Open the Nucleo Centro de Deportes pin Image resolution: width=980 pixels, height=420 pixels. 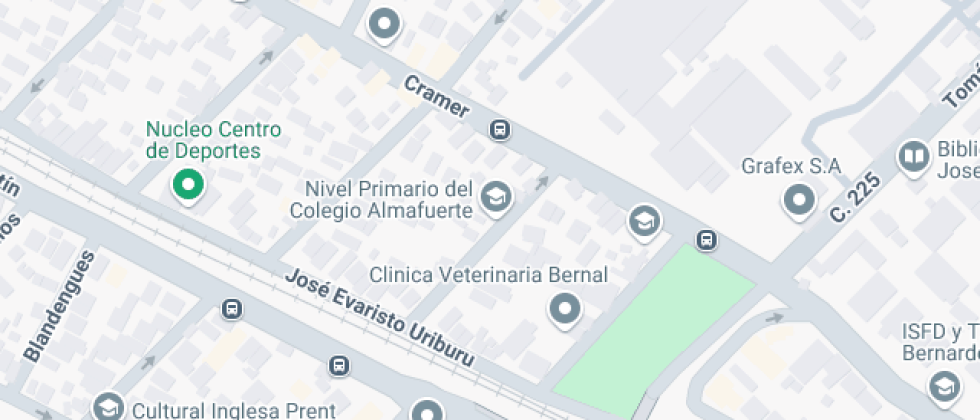[187, 184]
